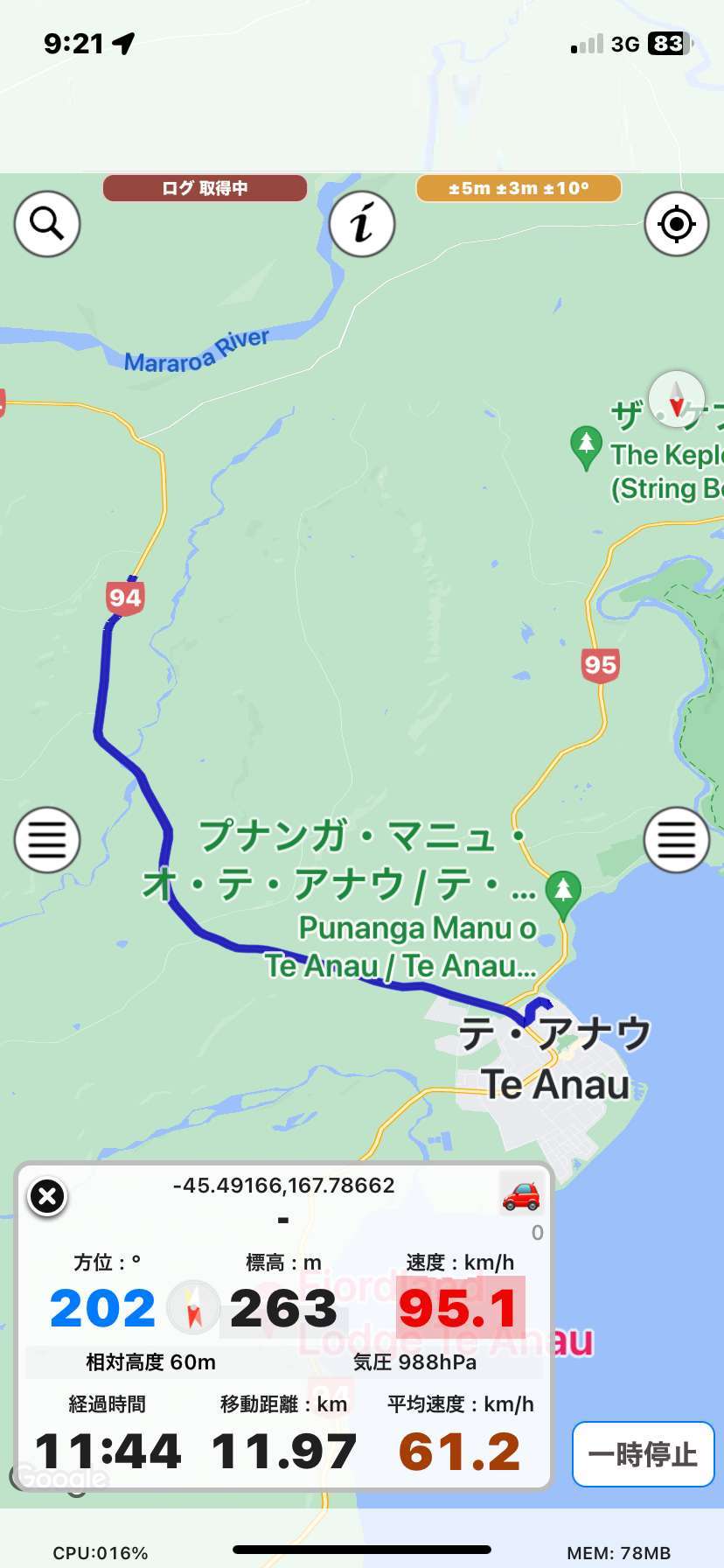This screenshot has width=724, height=1568.
Task: Open the map search magnifier
Action: coord(47,224)
